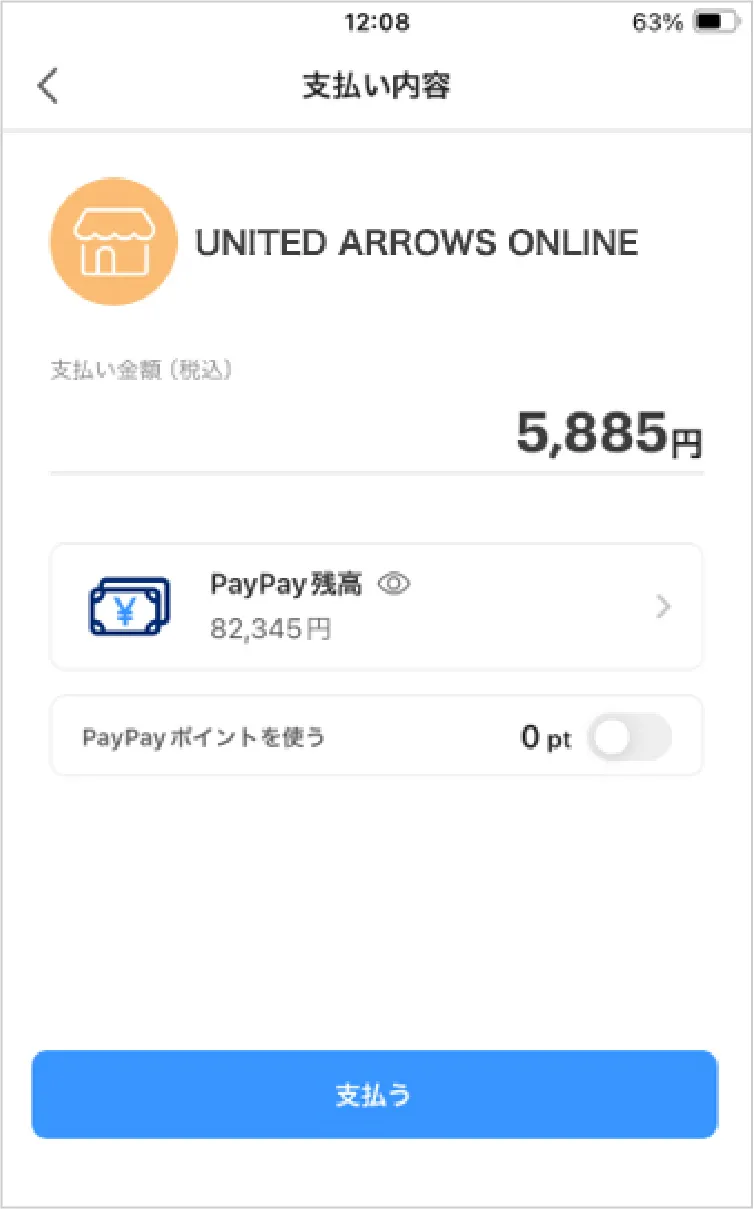The height and width of the screenshot is (1209, 754).
Task: Tap the 支払う button to pay
Action: [x=375, y=1095]
